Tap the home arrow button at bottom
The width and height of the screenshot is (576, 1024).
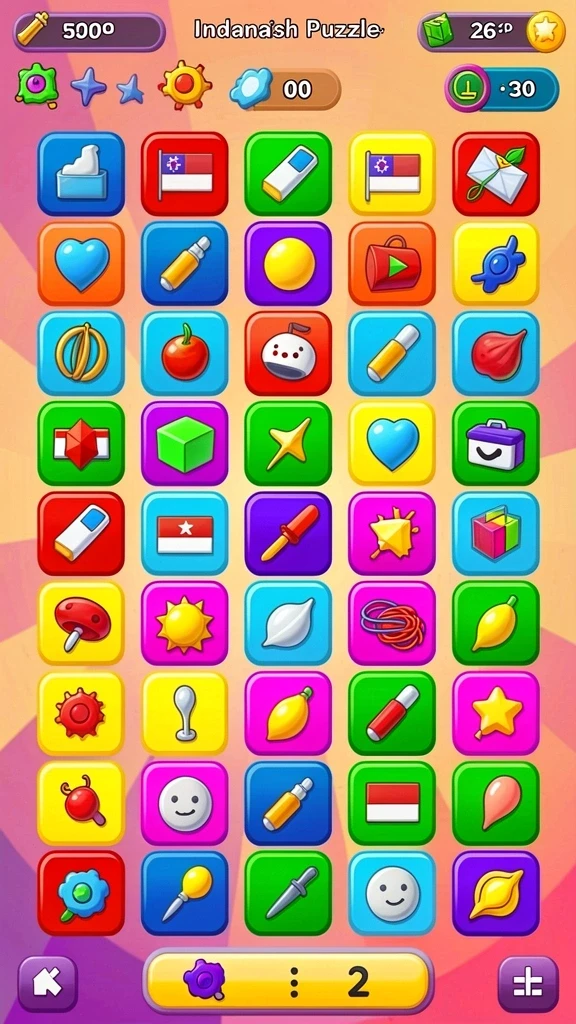[x=48, y=984]
